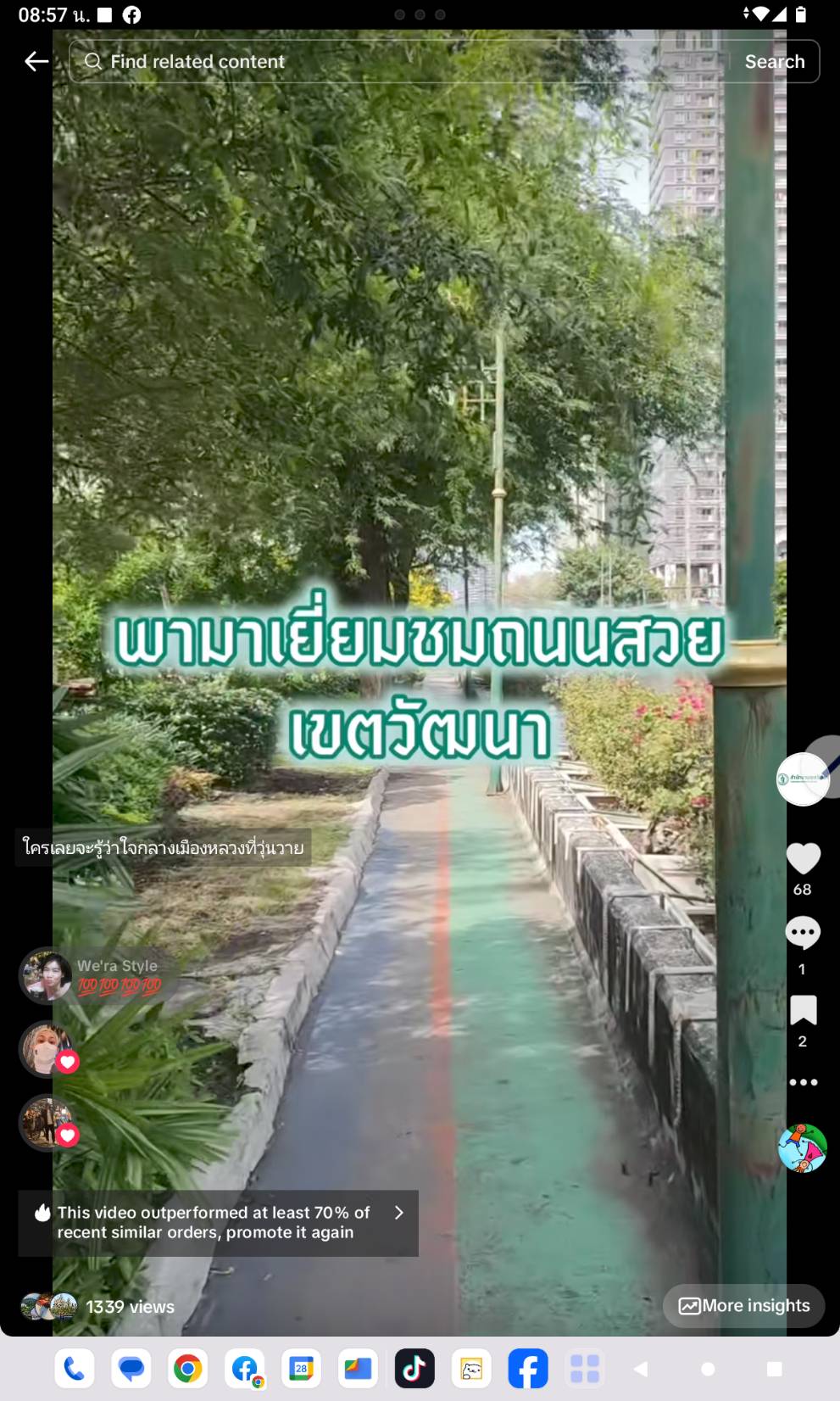Image resolution: width=840 pixels, height=1401 pixels.
Task: Tap the Search button
Action: (774, 61)
